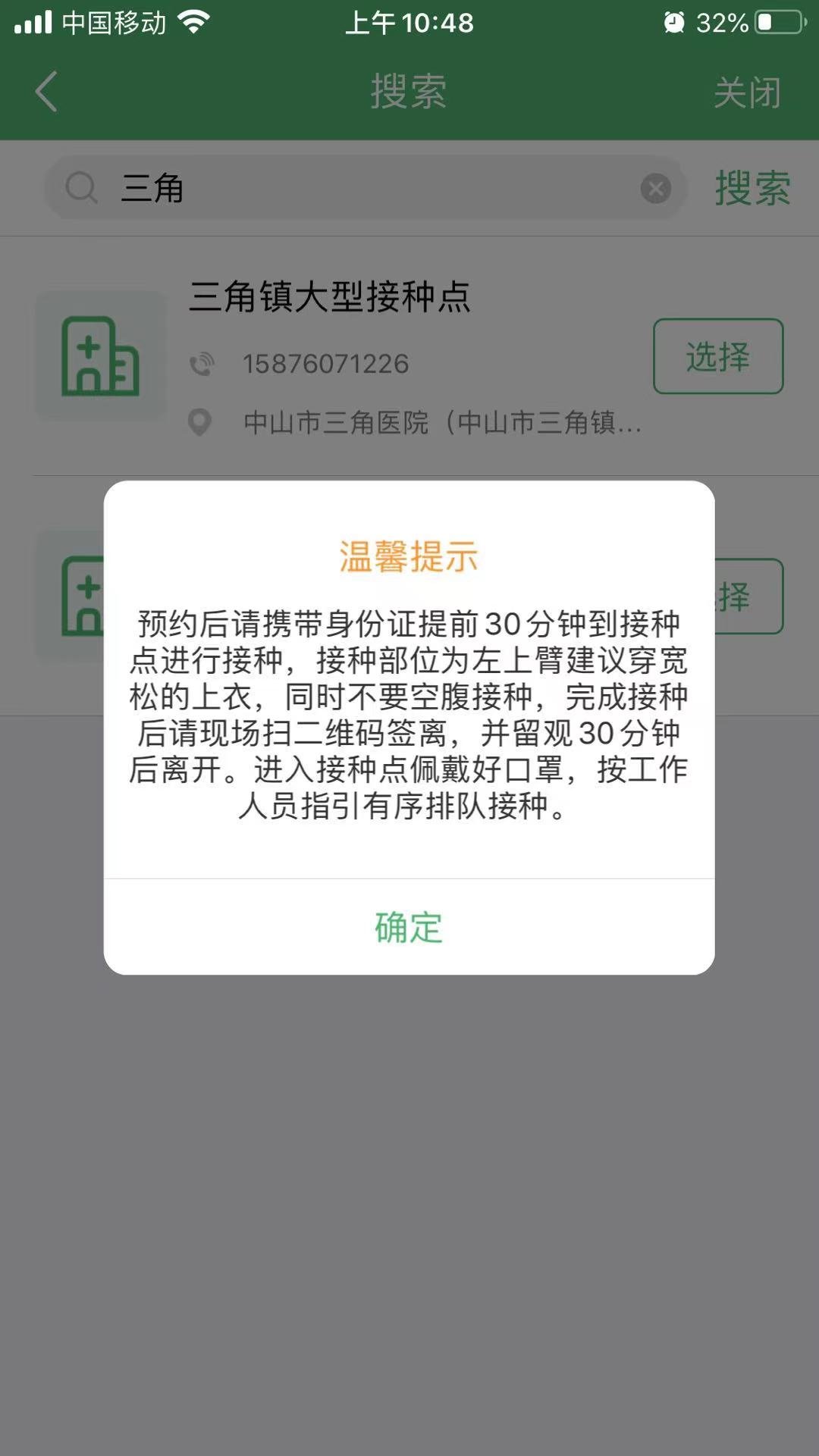Focus the search field containing 三角
This screenshot has width=819, height=1456.
[x=364, y=188]
